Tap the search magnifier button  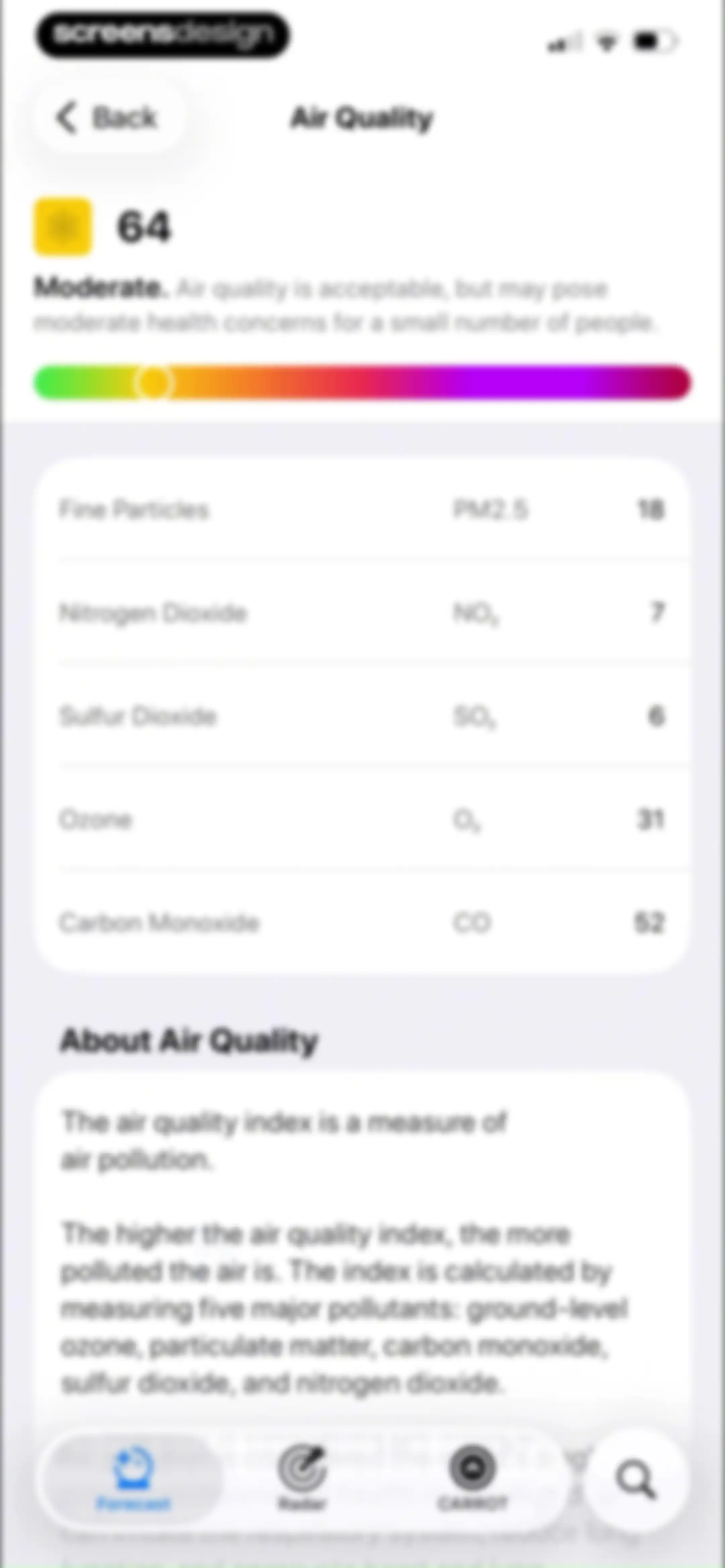point(636,1480)
